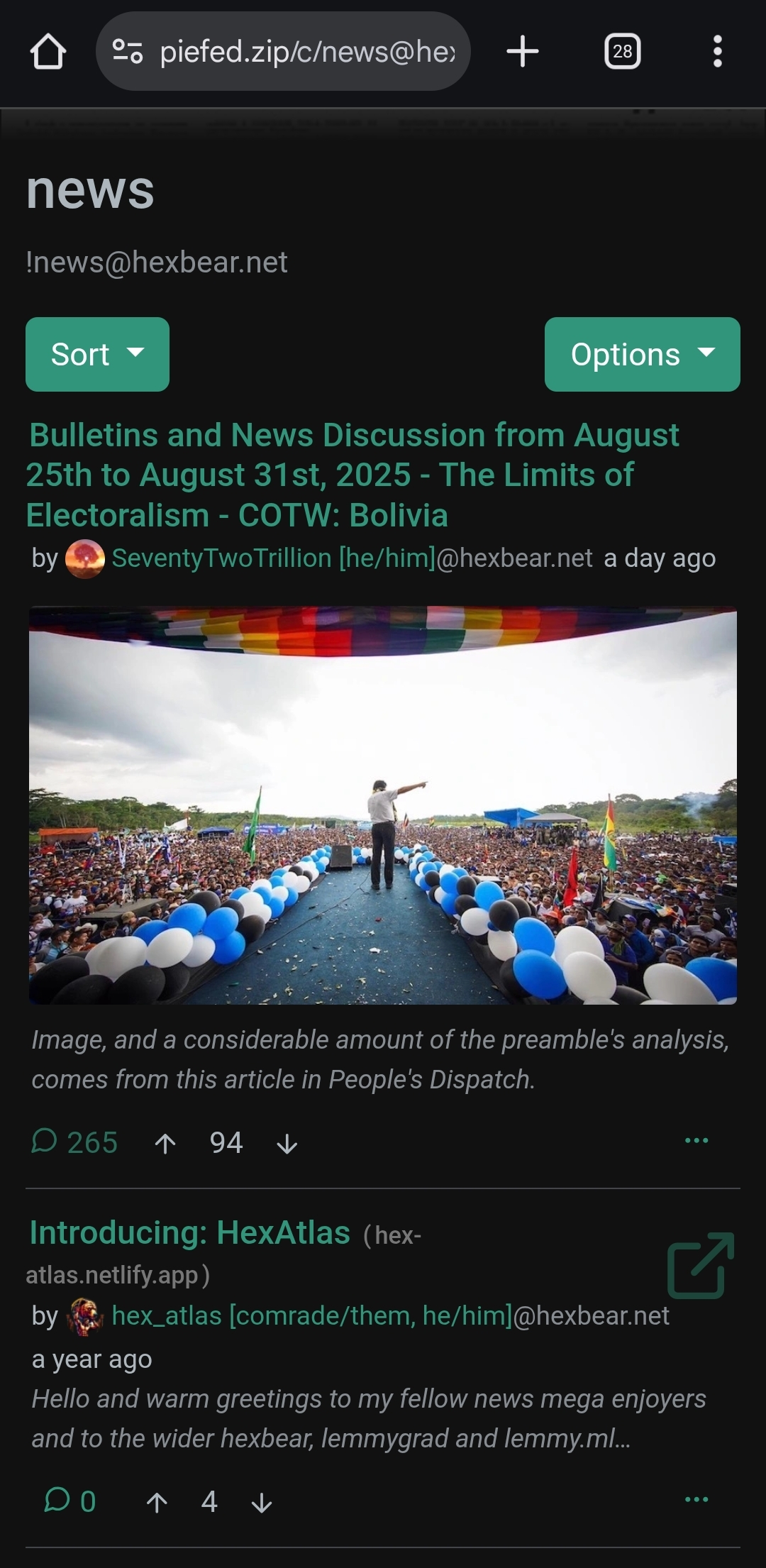Open a new browser tab
Screen dimensions: 766x1568
tap(523, 52)
